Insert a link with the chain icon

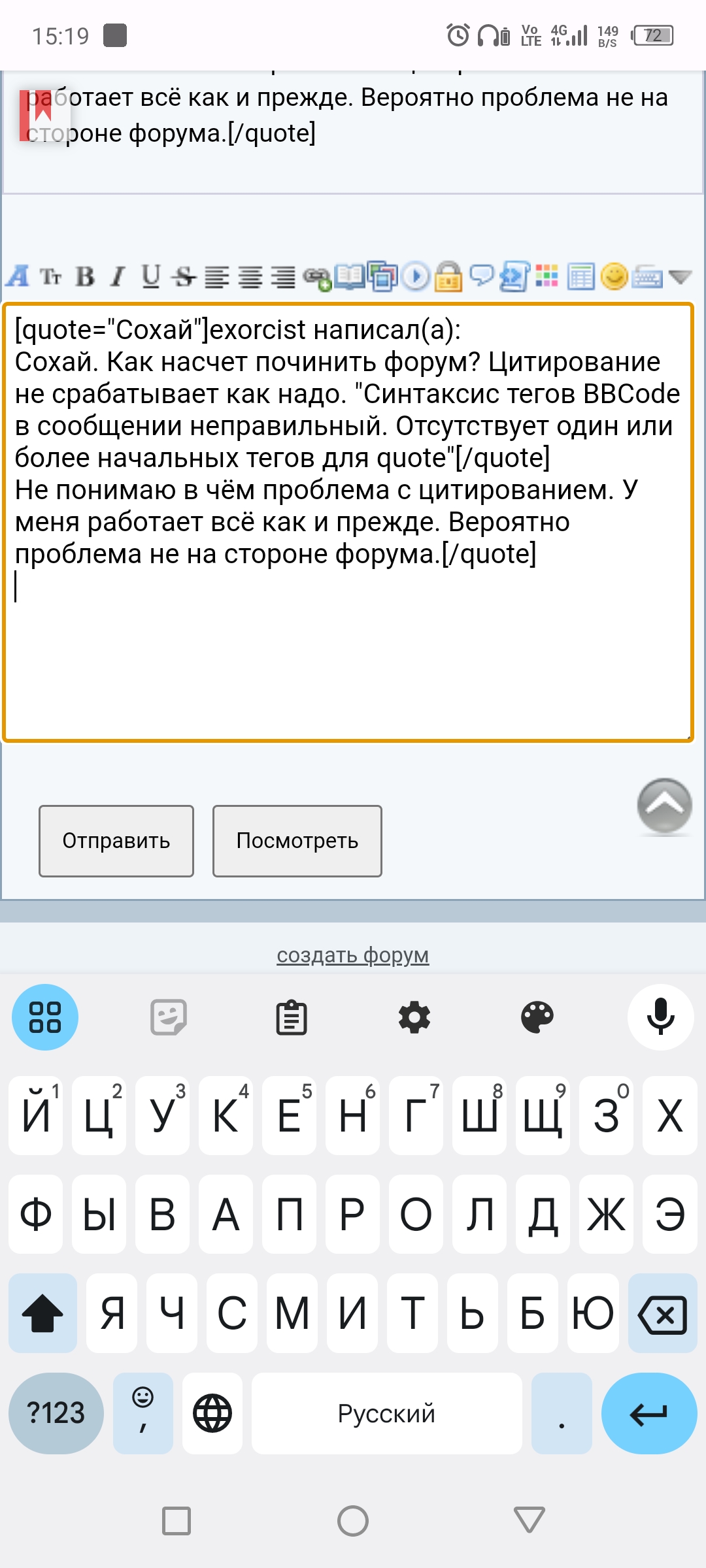[x=317, y=278]
